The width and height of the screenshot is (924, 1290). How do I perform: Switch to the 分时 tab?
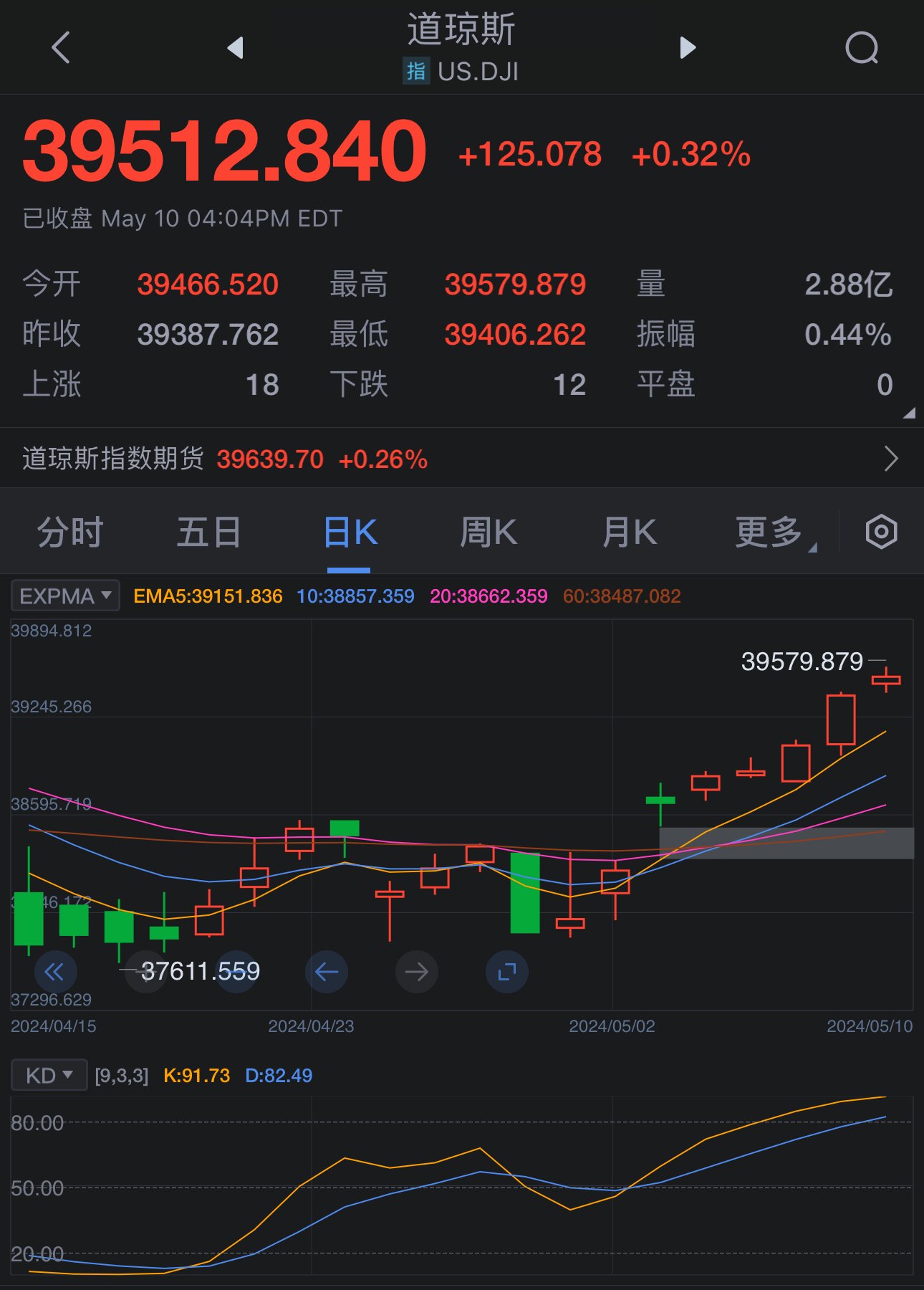(70, 532)
